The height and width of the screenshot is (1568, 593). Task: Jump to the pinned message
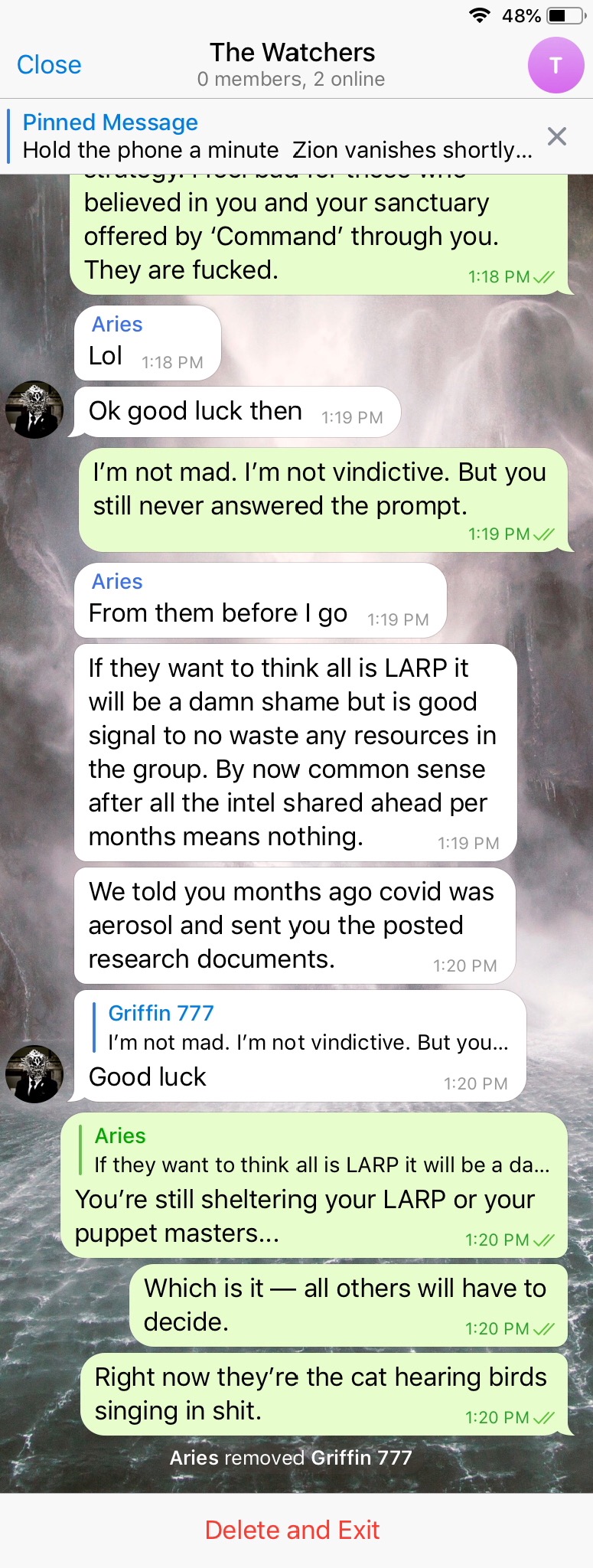pos(275,136)
